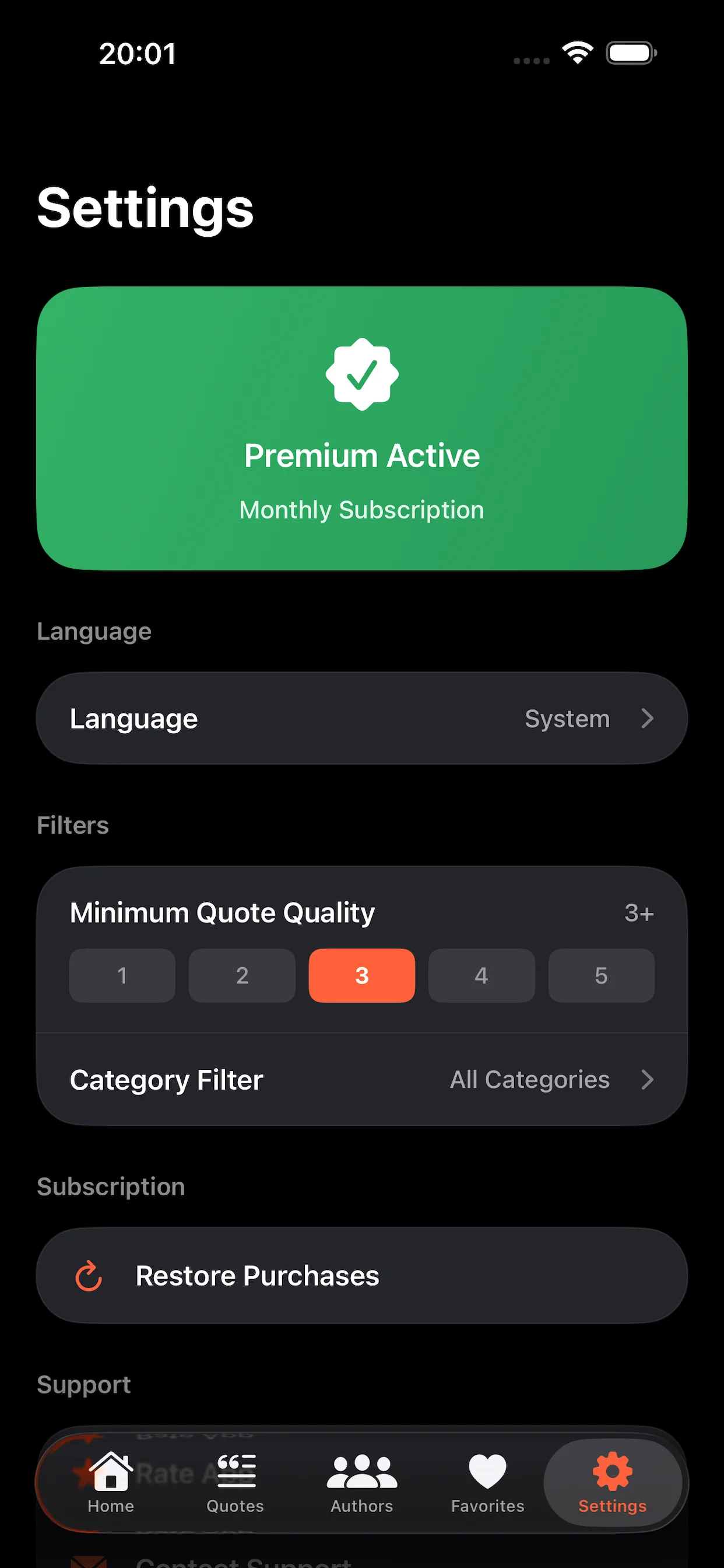The width and height of the screenshot is (724, 1568).
Task: Switch minimum quote quality to 4
Action: coord(482,976)
